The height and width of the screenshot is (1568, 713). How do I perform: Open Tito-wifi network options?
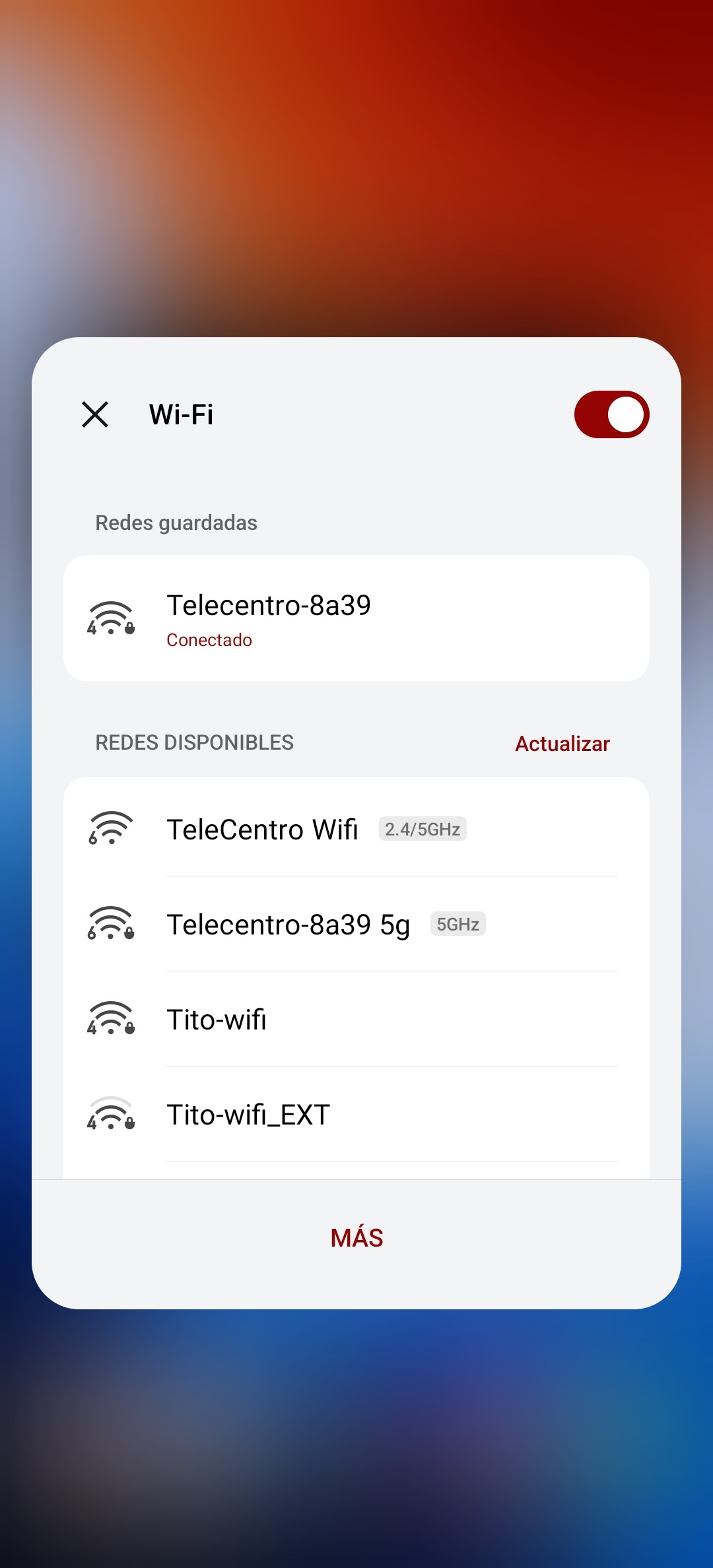tap(356, 1020)
